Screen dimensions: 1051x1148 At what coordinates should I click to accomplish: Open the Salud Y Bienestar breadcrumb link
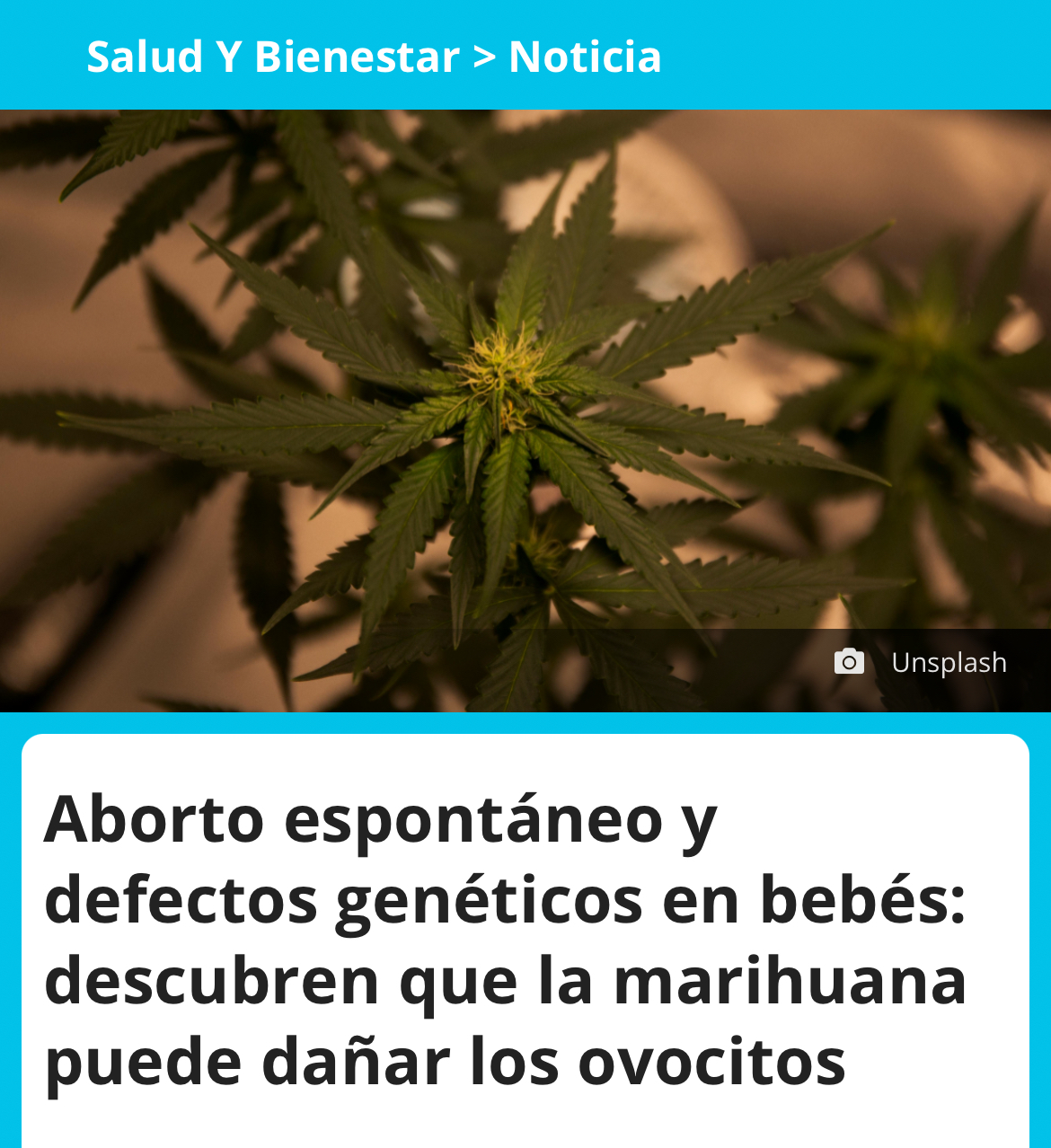point(272,57)
